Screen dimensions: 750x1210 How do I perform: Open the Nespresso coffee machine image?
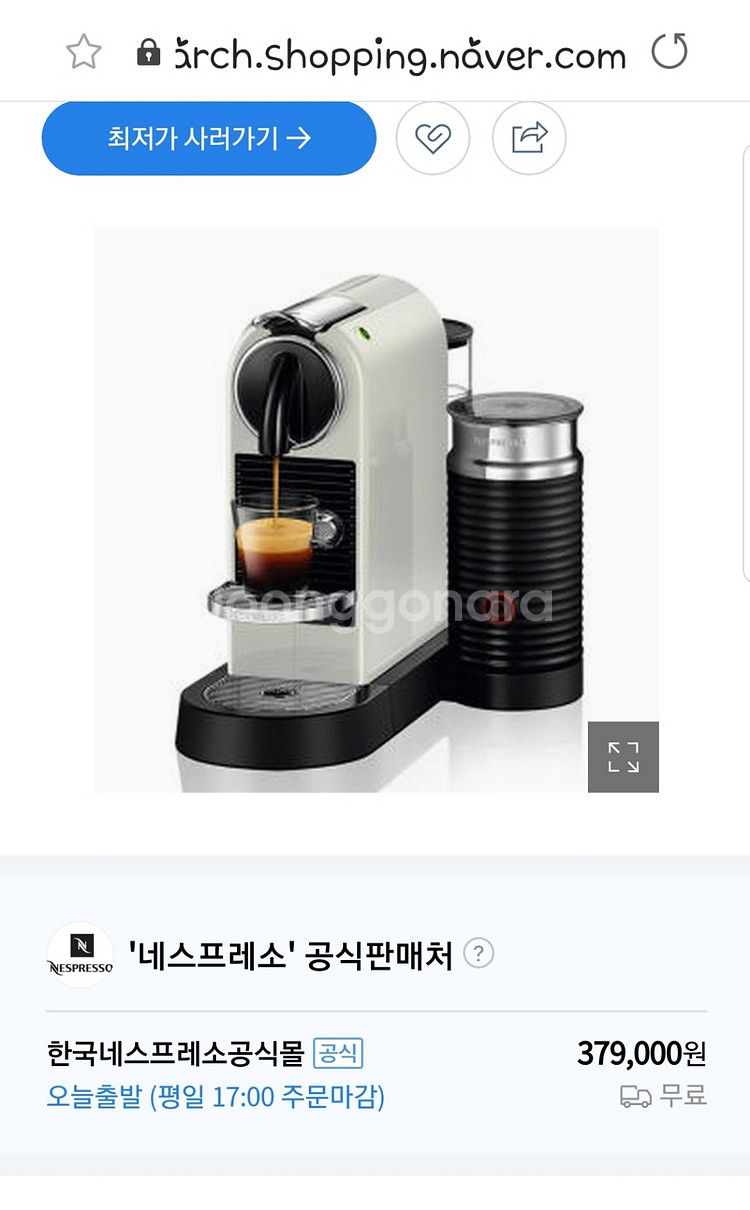point(377,510)
